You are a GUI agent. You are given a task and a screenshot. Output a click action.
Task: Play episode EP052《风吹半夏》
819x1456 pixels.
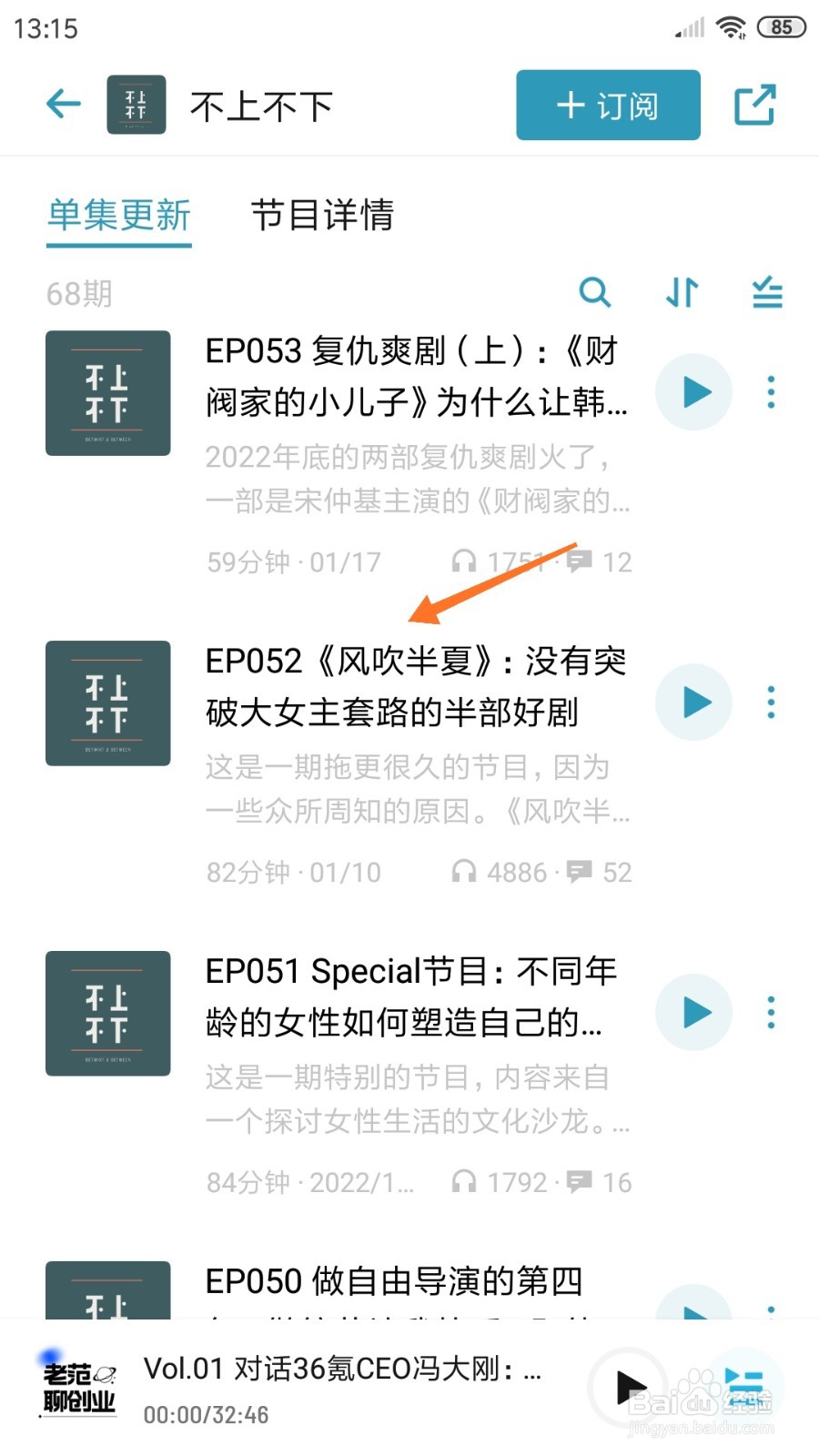694,703
